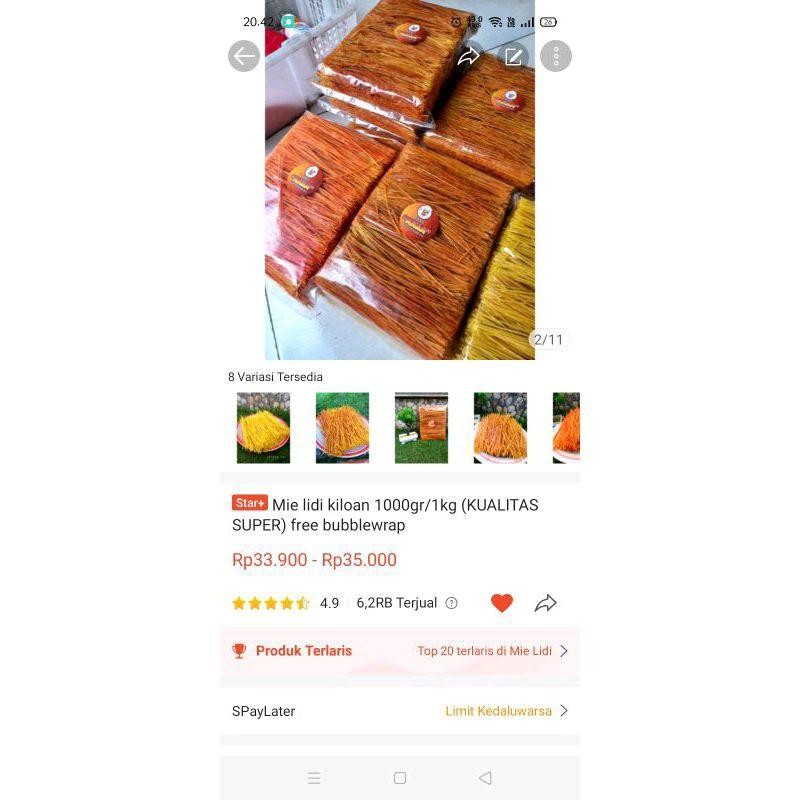The width and height of the screenshot is (800, 800).
Task: Share the product next to the heart
Action: pyautogui.click(x=545, y=603)
